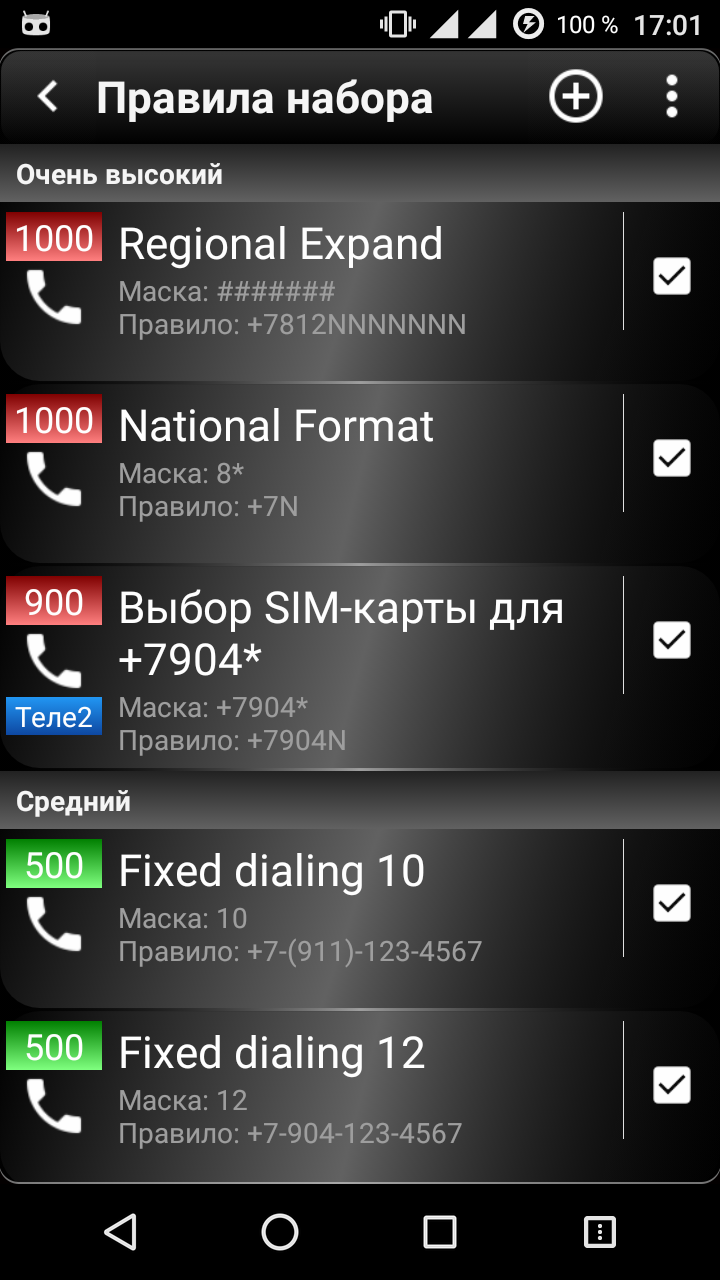This screenshot has height=1280, width=720.
Task: Tap the system home button
Action: pyautogui.click(x=280, y=1232)
